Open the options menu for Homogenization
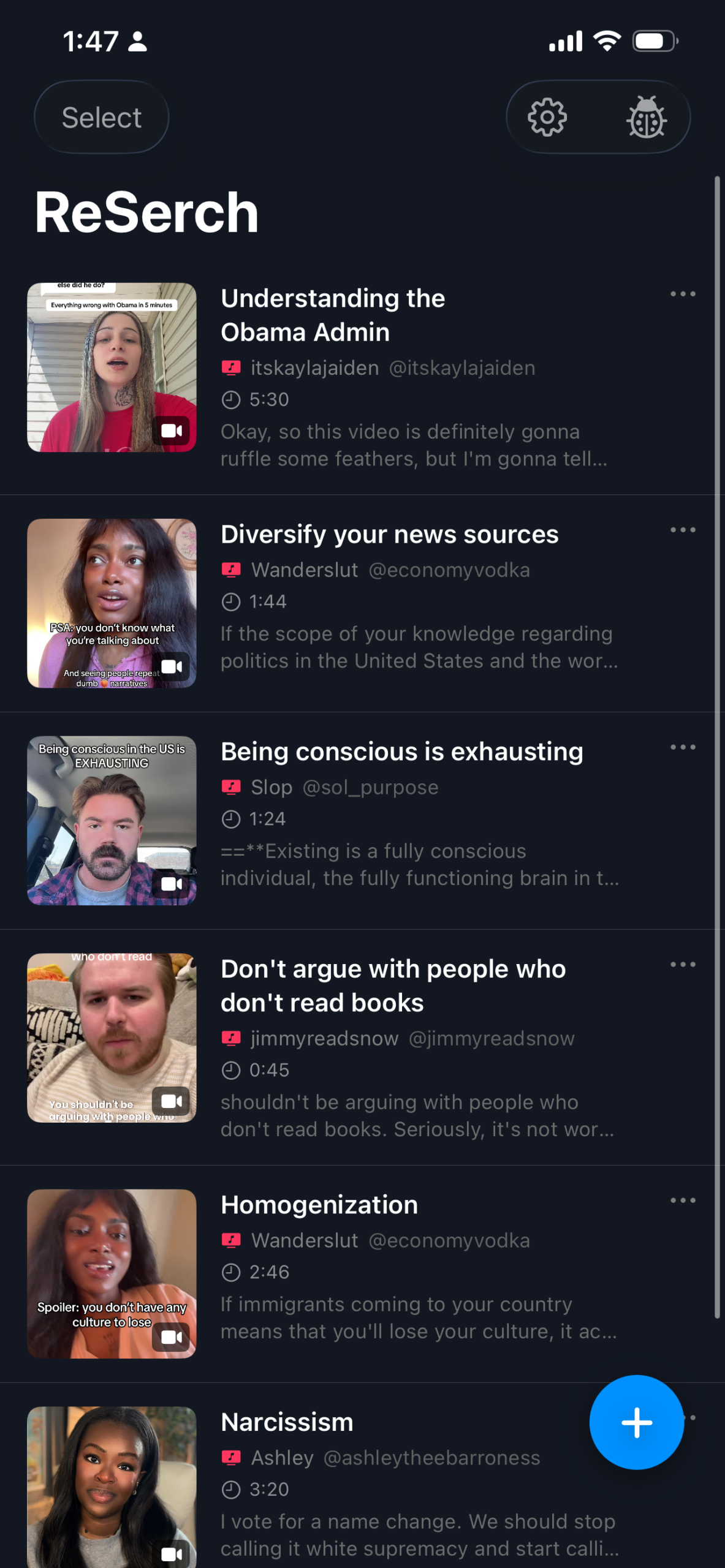Screen dimensions: 725x1568 pyautogui.click(x=683, y=1200)
